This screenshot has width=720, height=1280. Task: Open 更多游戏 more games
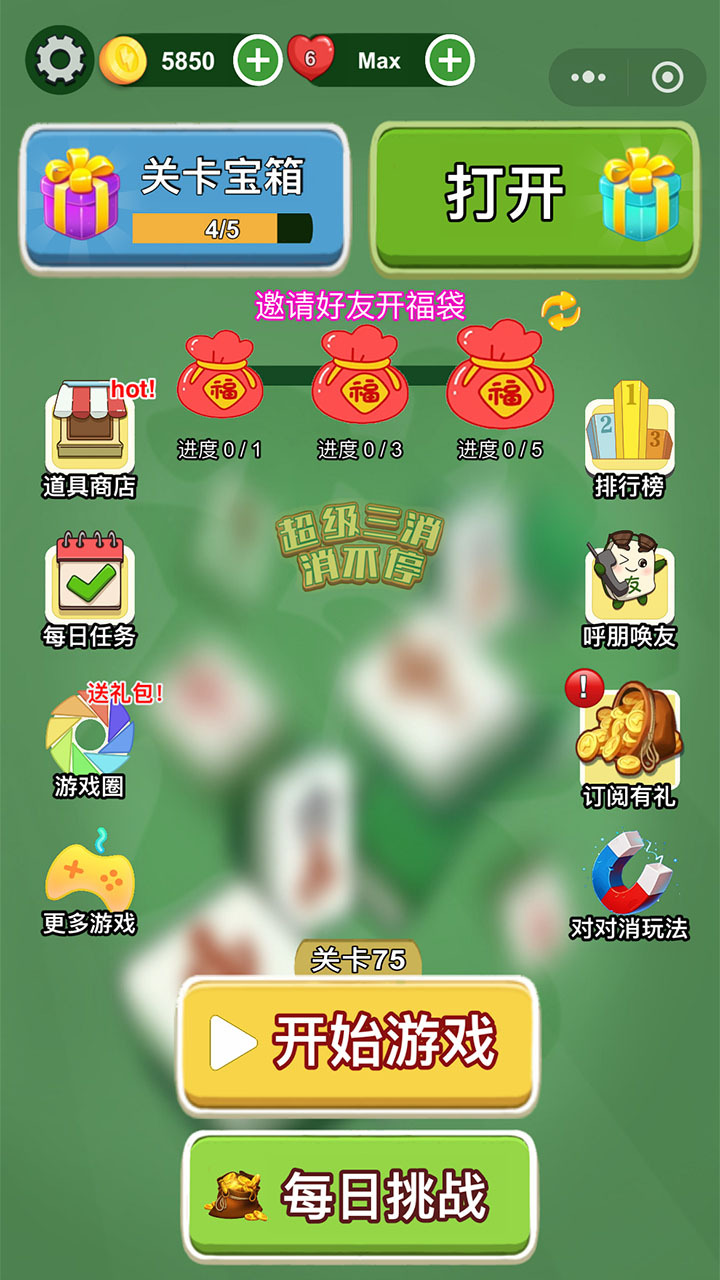pyautogui.click(x=88, y=880)
